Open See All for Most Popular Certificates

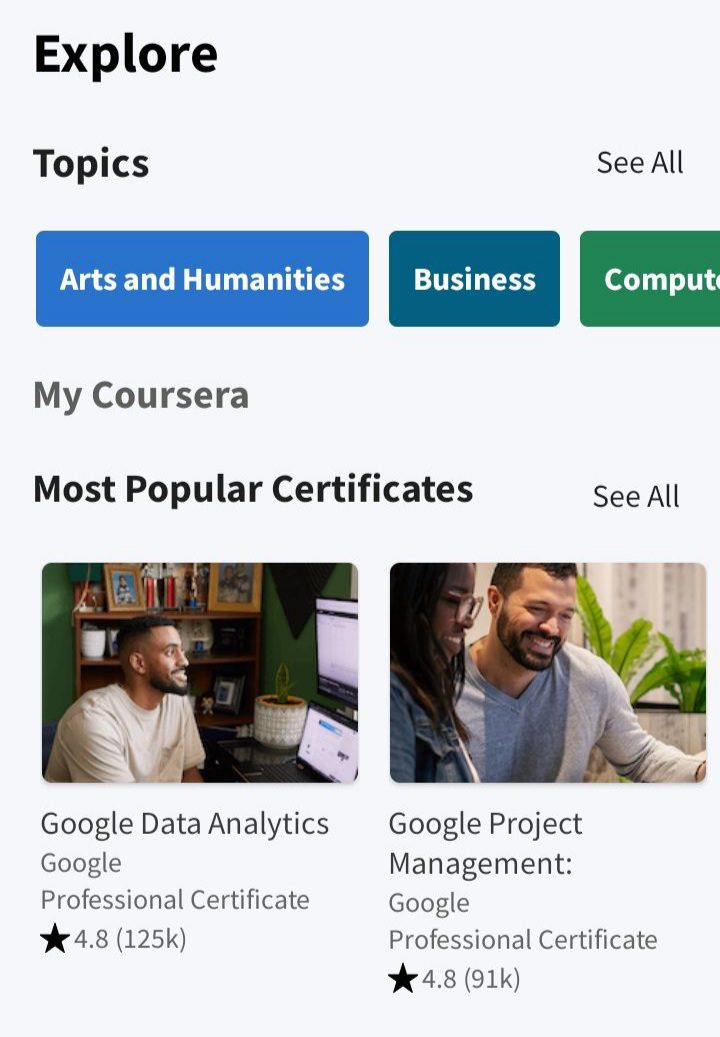tap(635, 496)
